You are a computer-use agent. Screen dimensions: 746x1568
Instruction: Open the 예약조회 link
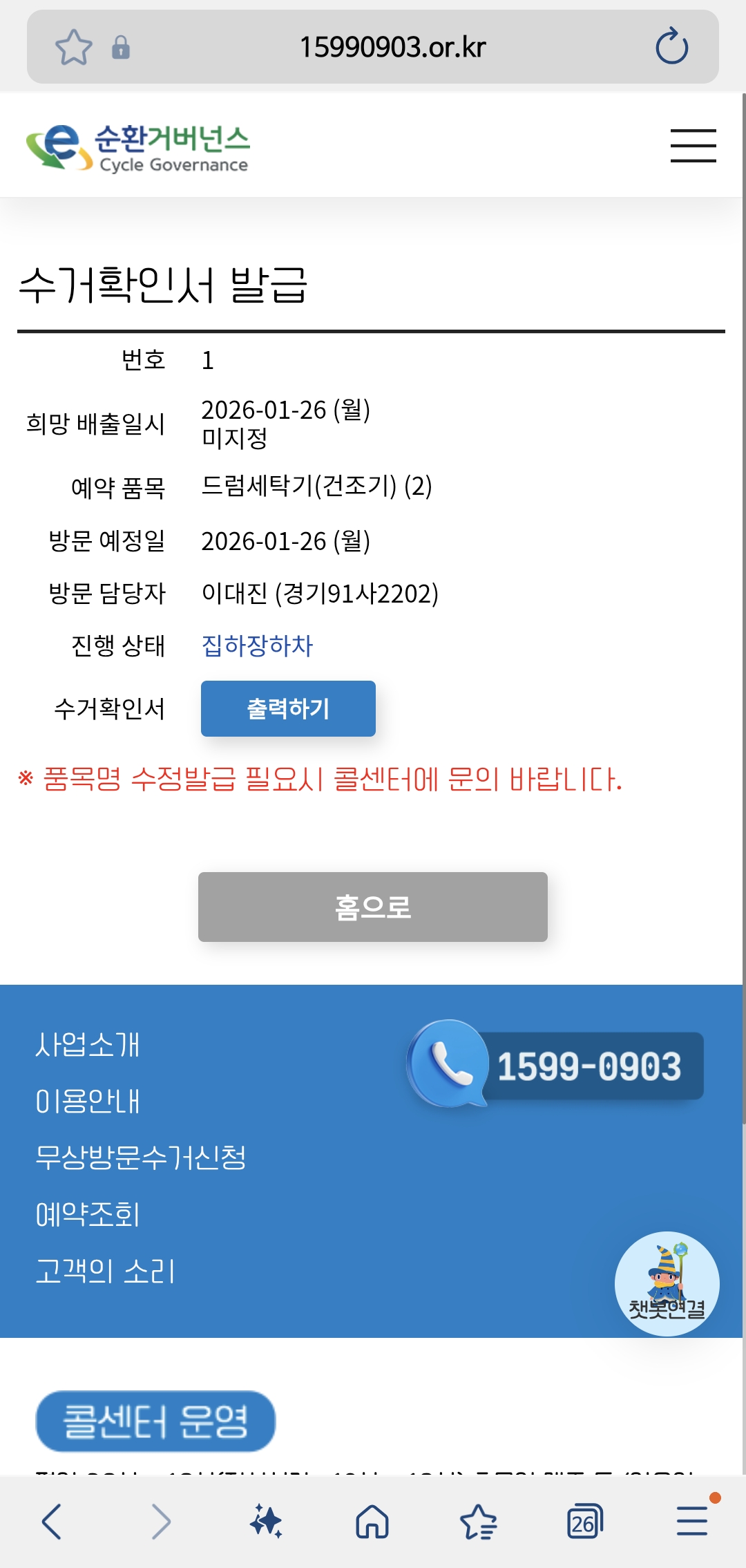coord(88,1214)
